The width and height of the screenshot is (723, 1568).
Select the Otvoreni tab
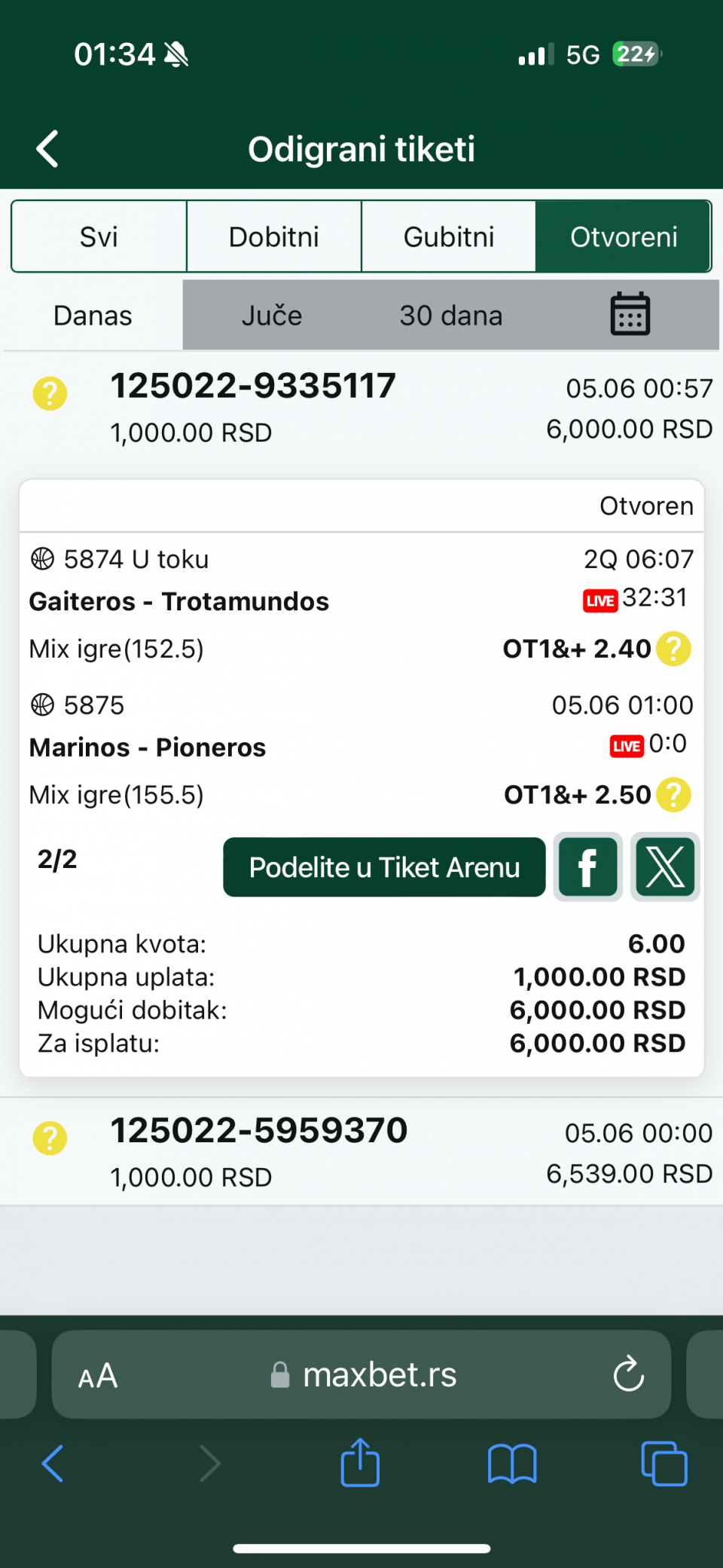[624, 237]
